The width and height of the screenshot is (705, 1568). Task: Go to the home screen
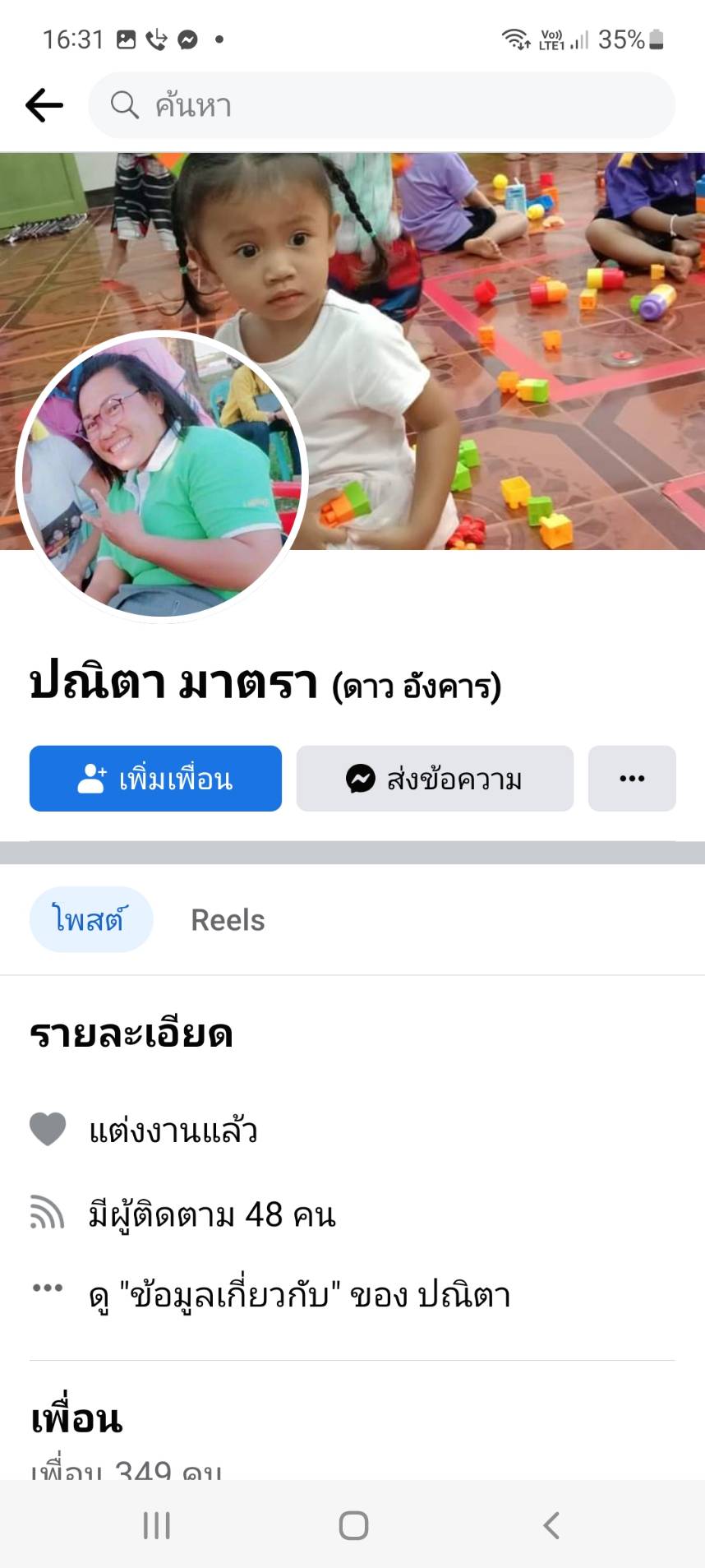(x=353, y=1525)
